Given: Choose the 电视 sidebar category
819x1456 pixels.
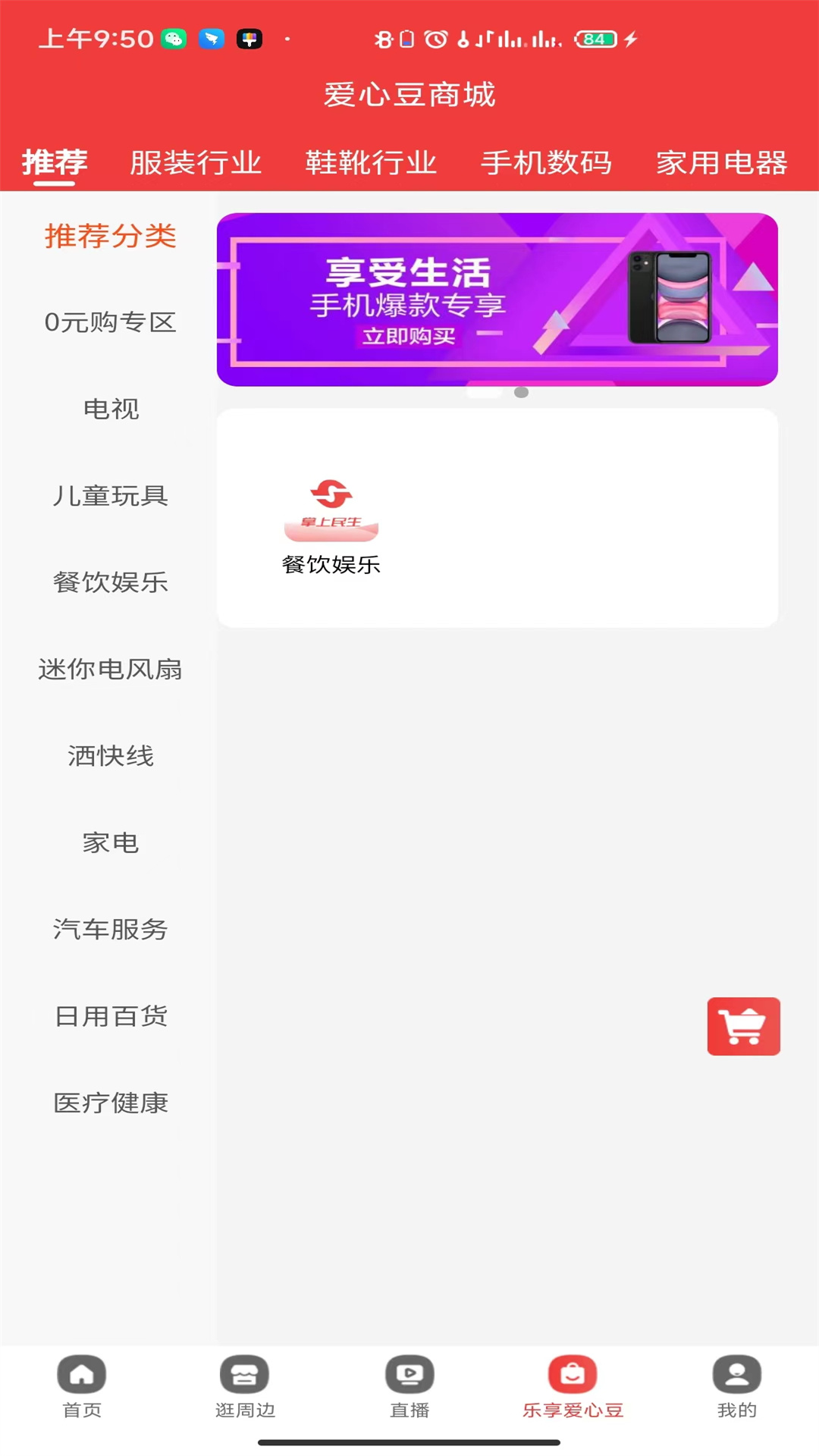Looking at the screenshot, I should coord(110,409).
